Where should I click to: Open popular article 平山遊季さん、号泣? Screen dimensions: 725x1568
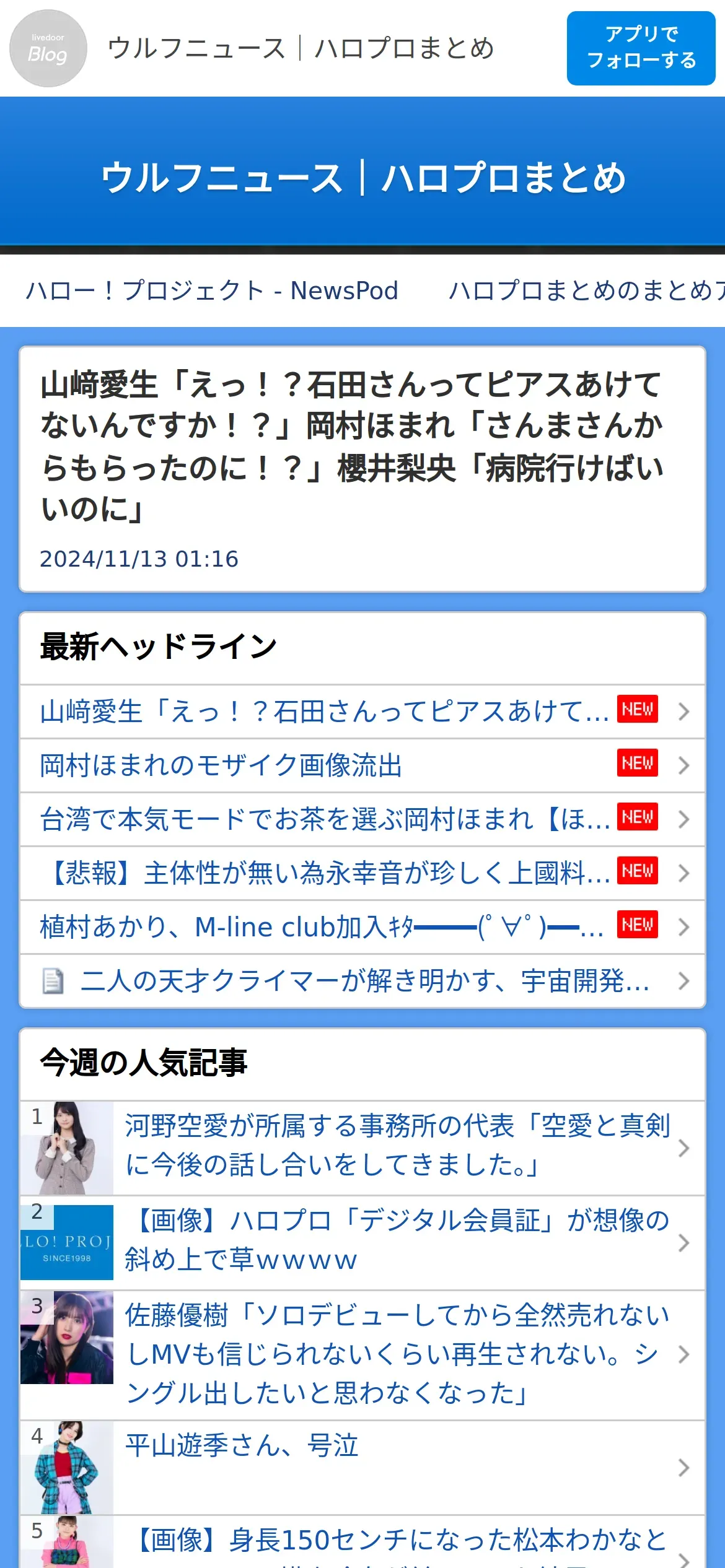[x=362, y=1468]
